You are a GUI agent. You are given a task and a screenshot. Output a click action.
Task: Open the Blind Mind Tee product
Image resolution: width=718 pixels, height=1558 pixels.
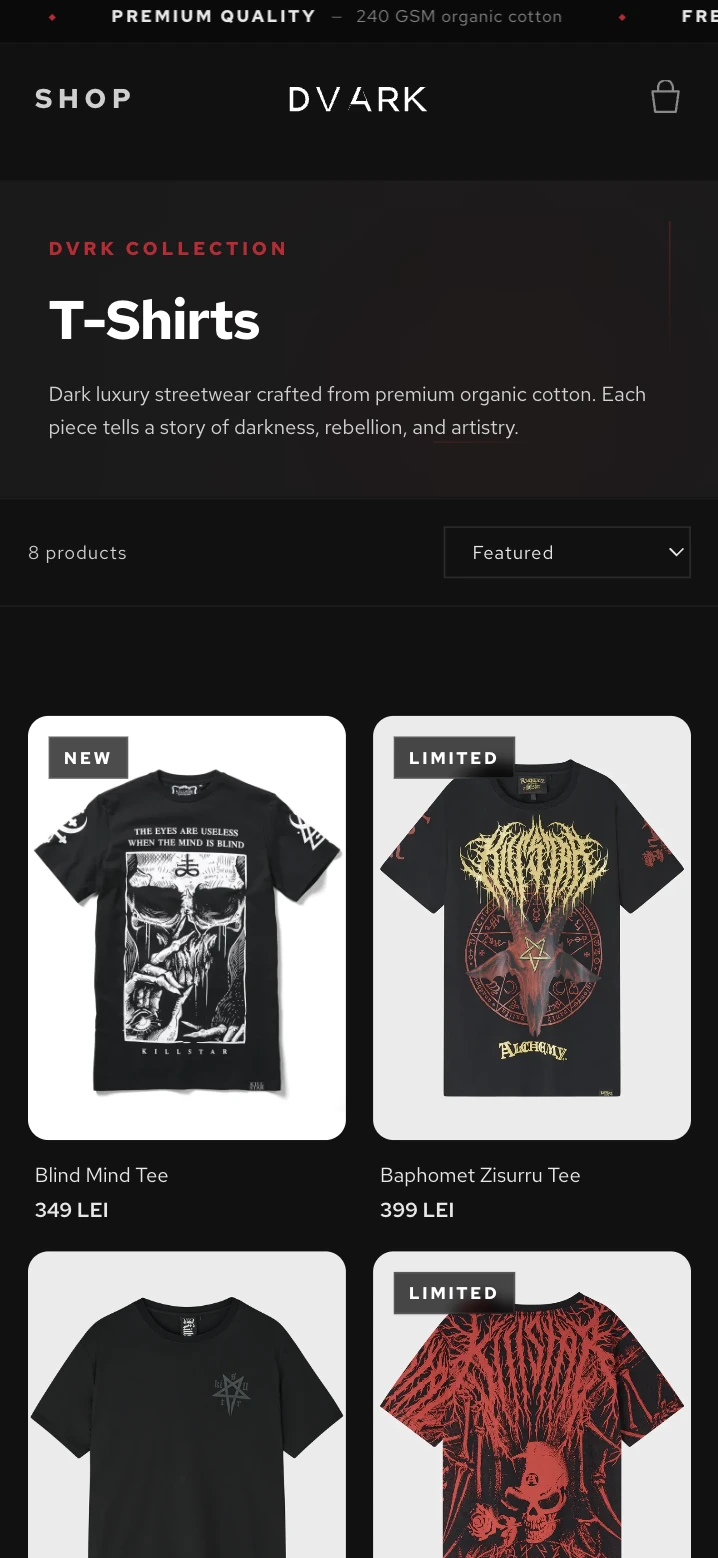pyautogui.click(x=187, y=927)
